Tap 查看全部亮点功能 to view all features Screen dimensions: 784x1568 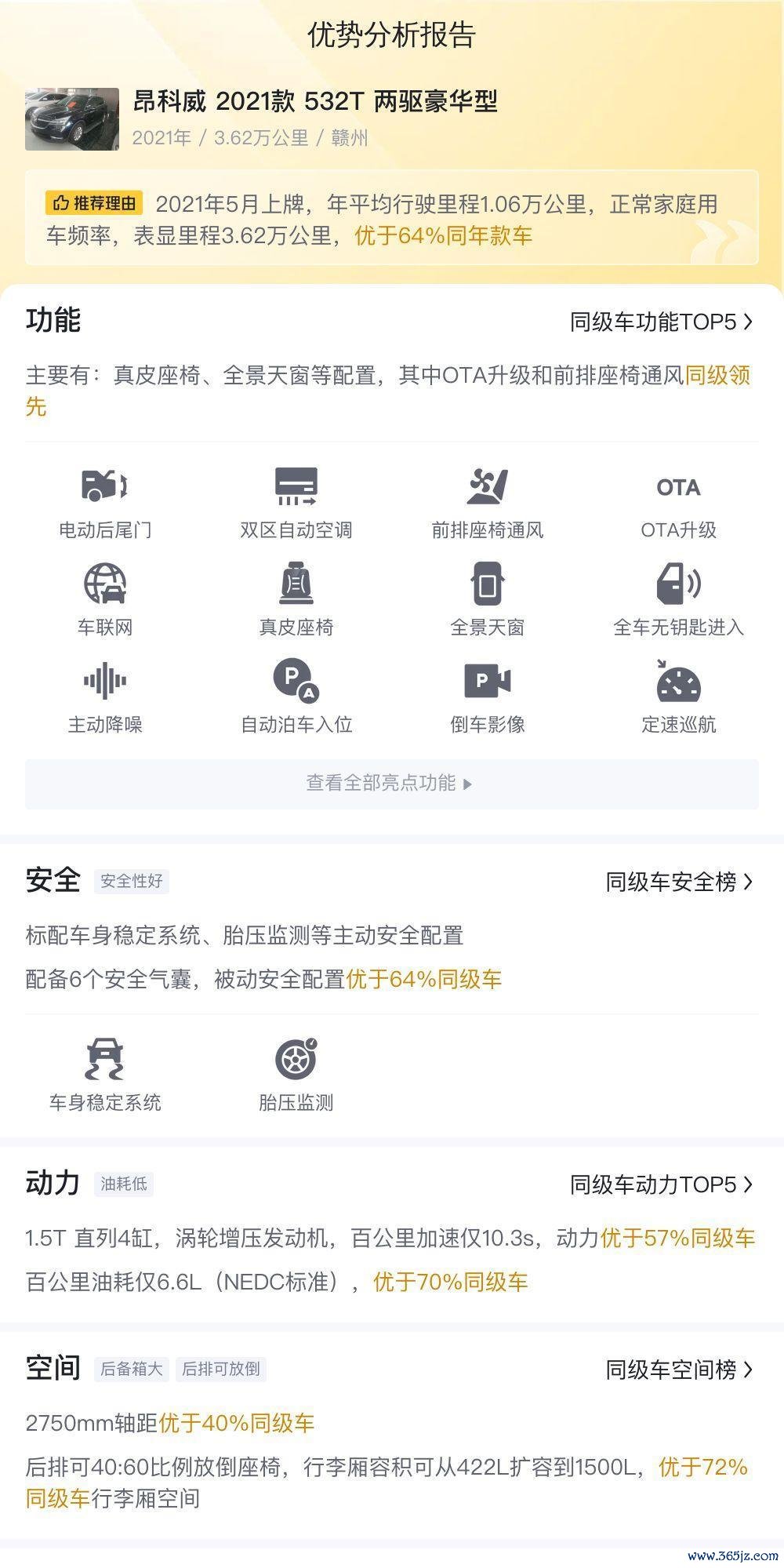[391, 784]
